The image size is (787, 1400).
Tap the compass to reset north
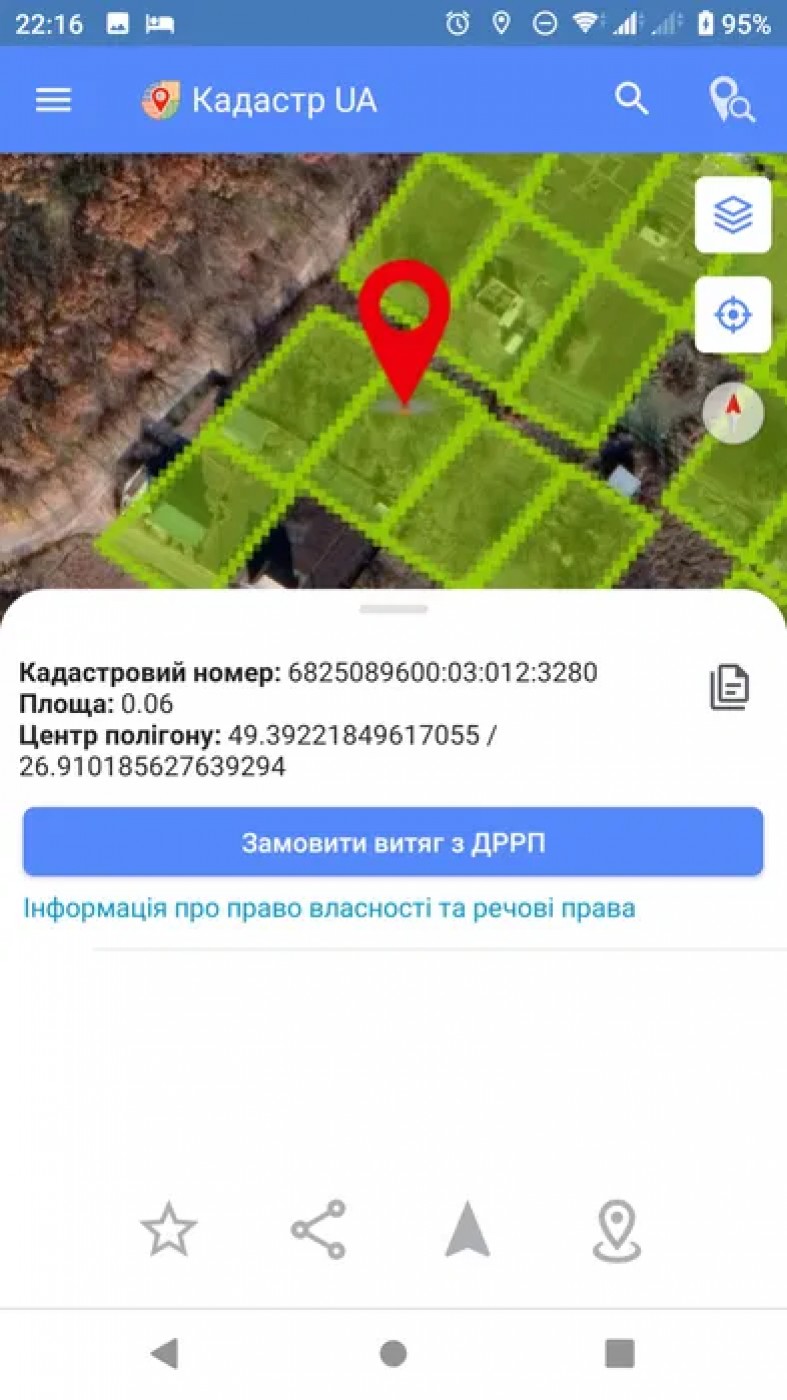(x=733, y=412)
